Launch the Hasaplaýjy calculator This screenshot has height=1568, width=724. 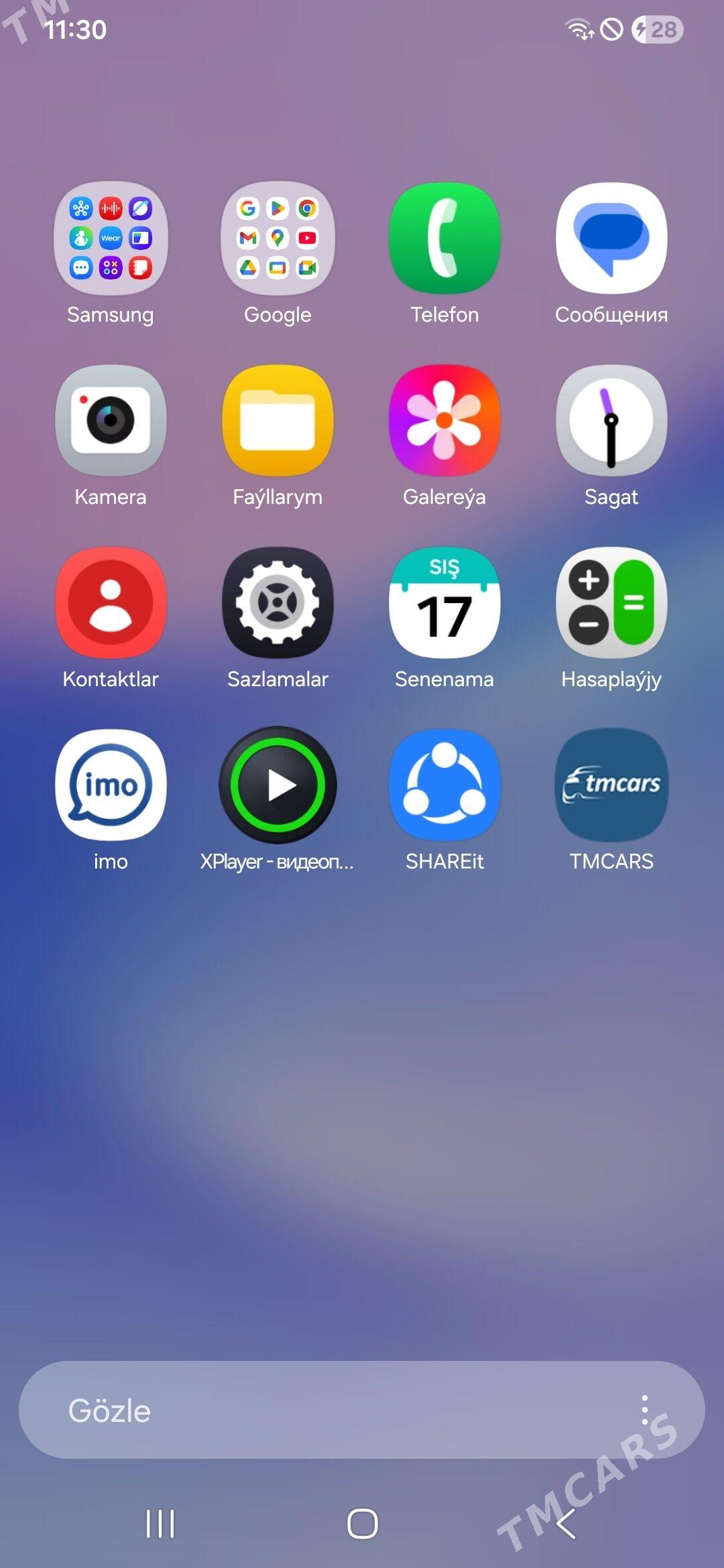click(x=611, y=603)
